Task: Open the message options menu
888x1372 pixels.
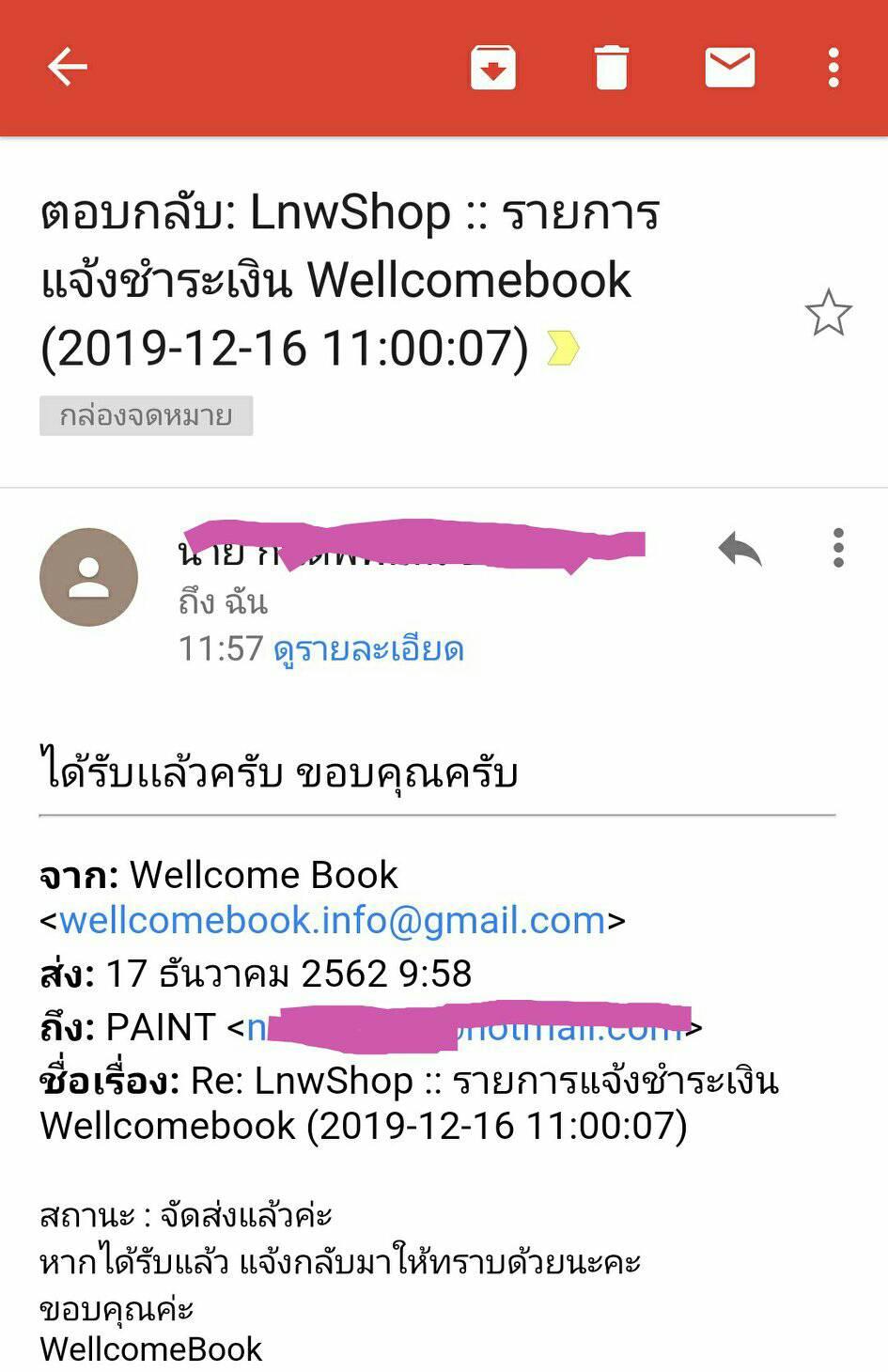Action: (x=838, y=548)
